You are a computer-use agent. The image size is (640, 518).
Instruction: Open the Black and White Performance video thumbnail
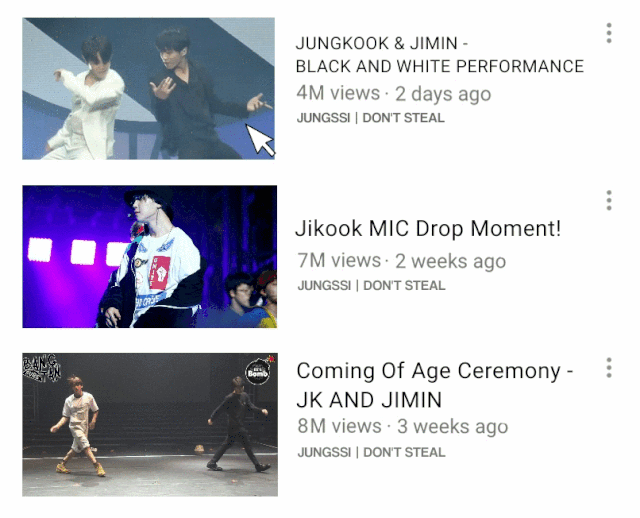[x=148, y=89]
